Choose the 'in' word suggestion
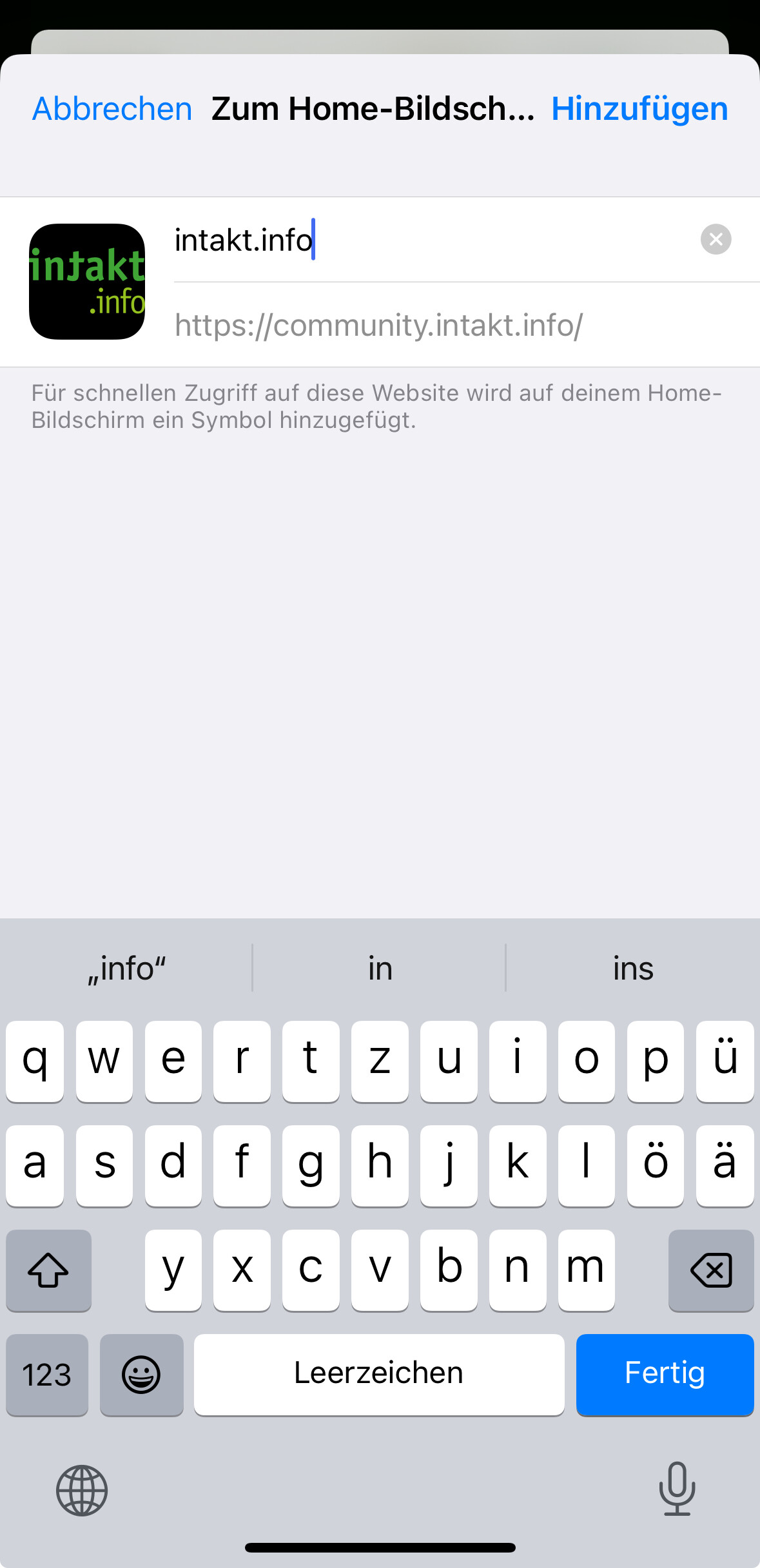The height and width of the screenshot is (1568, 760). tap(380, 968)
